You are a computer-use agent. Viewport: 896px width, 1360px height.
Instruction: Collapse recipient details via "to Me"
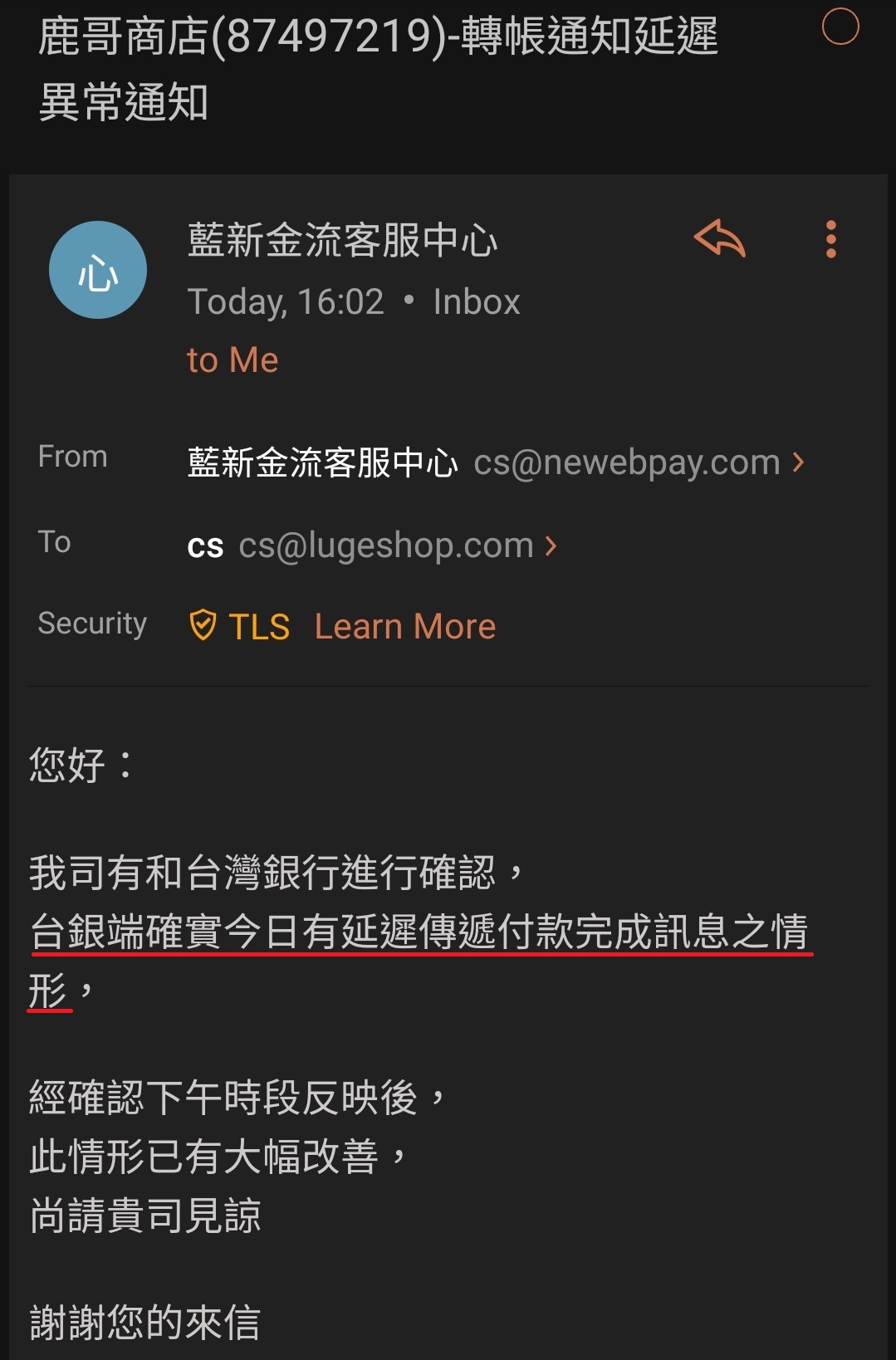coord(233,360)
